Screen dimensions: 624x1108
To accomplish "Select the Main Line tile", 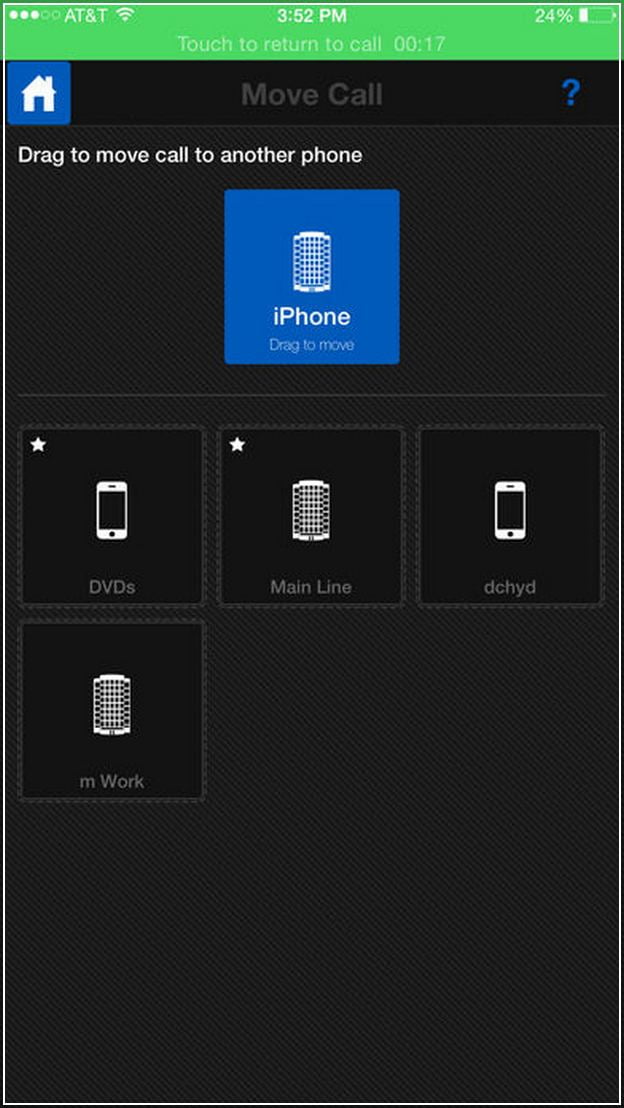I will [x=311, y=516].
